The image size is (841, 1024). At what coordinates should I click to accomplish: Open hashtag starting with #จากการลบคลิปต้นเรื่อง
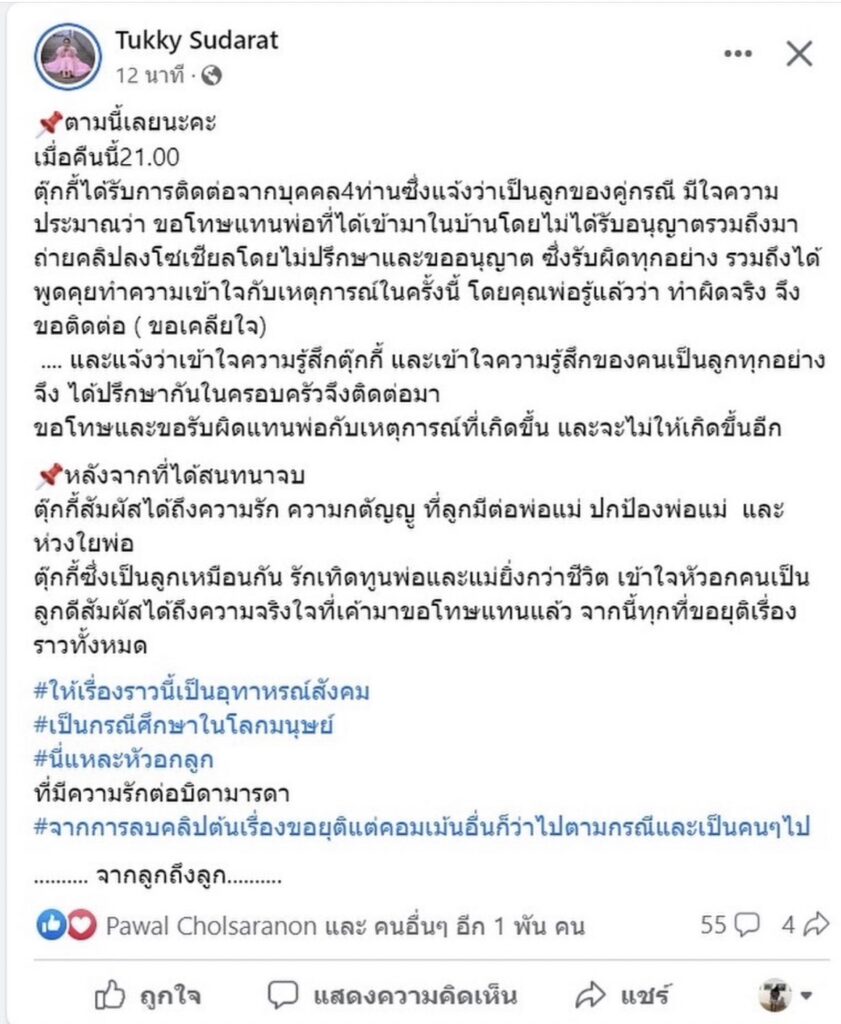click(x=424, y=828)
